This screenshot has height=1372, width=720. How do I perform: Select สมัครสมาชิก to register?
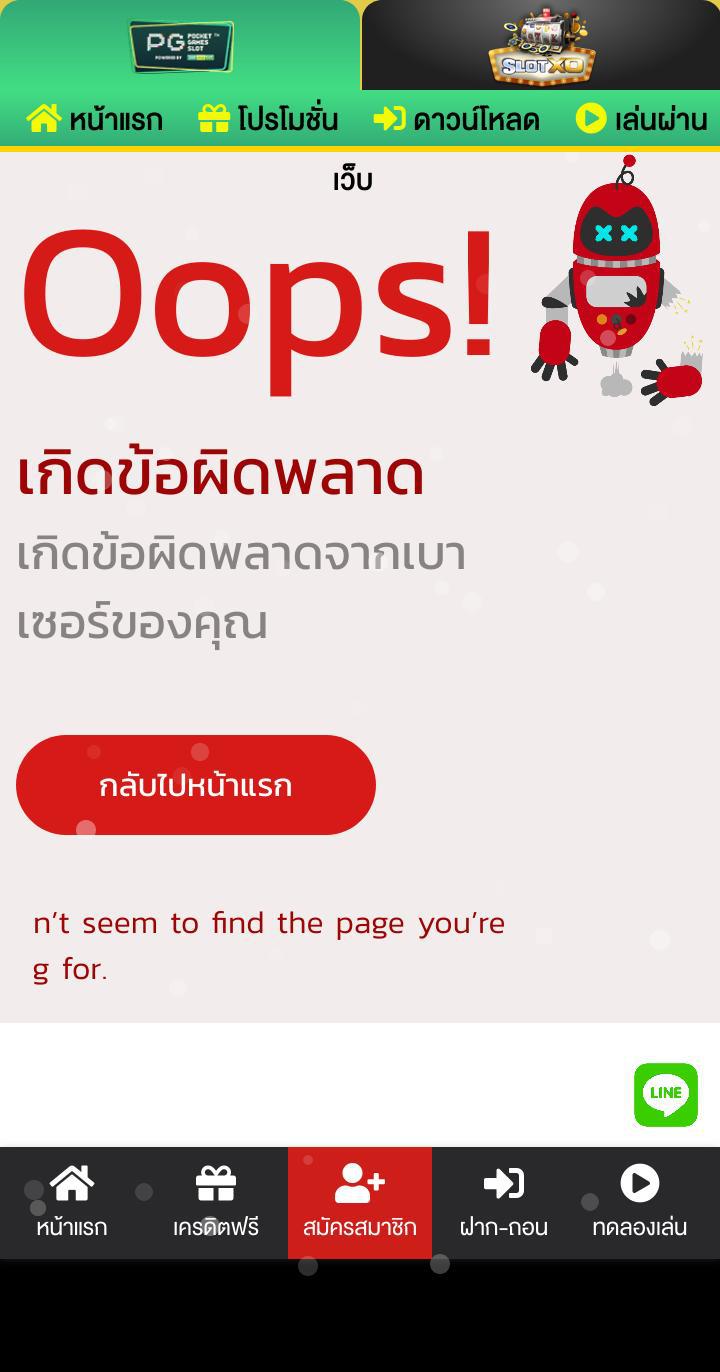pos(360,1202)
